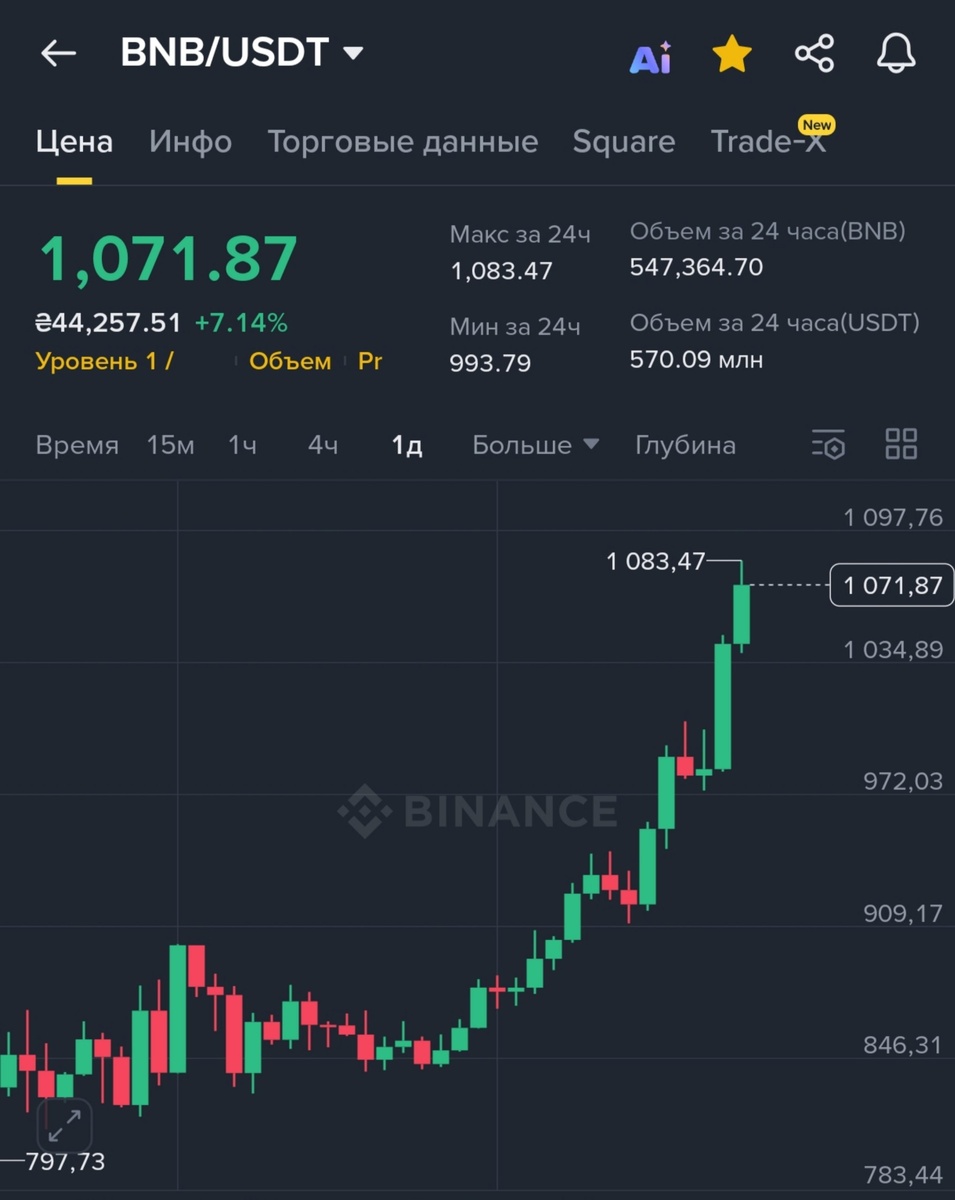Switch to the Торговые данные tab

pos(402,142)
